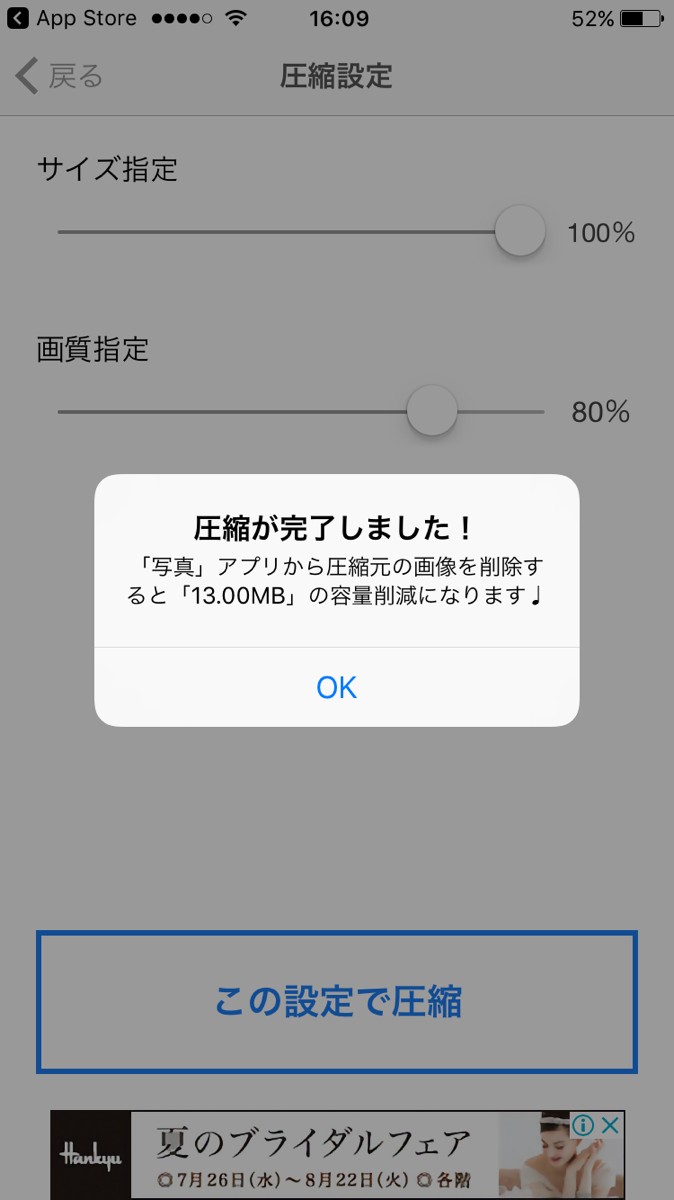Viewport: 674px width, 1200px height.
Task: Tap the 画質指定 quality slider handle
Action: point(432,411)
